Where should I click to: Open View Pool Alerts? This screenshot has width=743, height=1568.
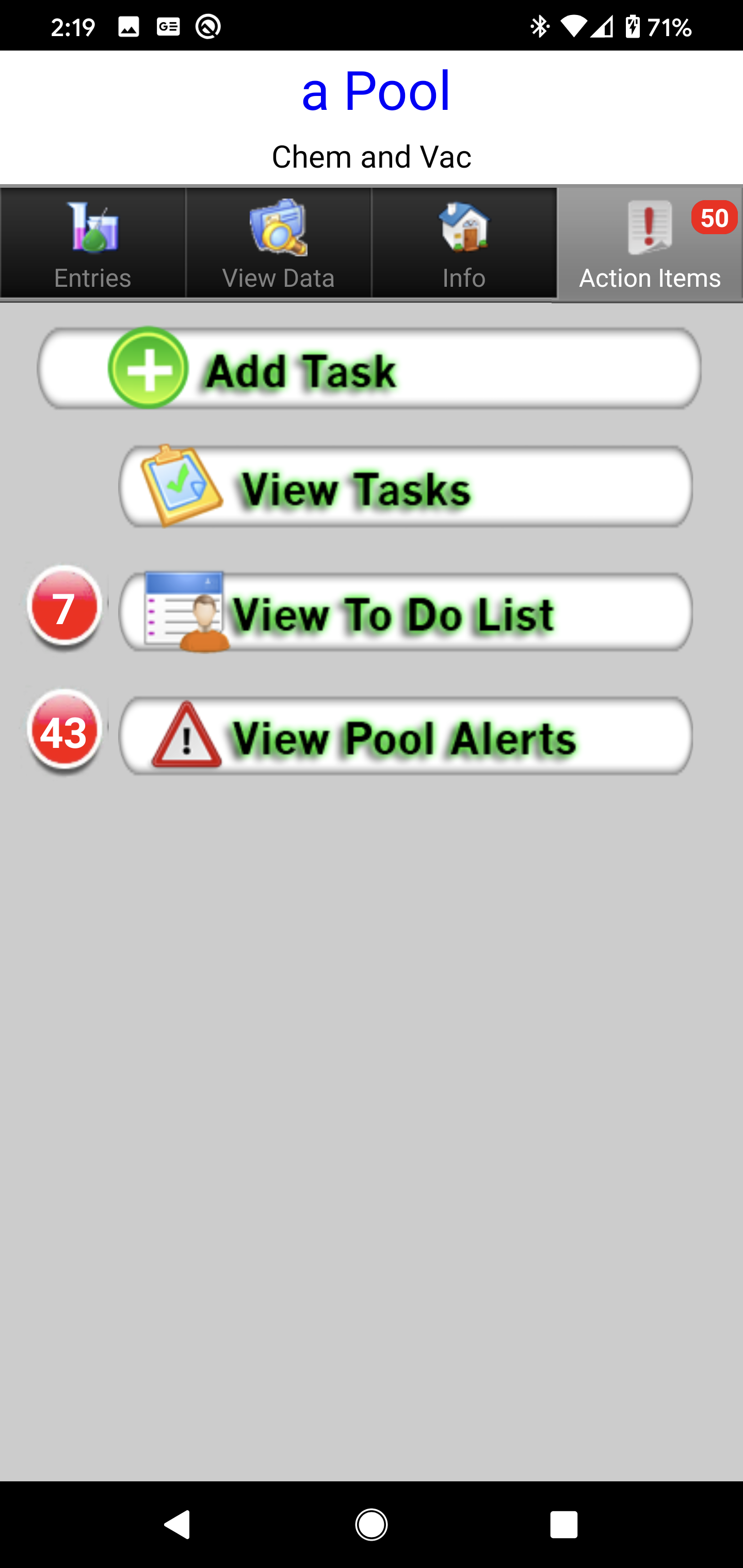(406, 736)
